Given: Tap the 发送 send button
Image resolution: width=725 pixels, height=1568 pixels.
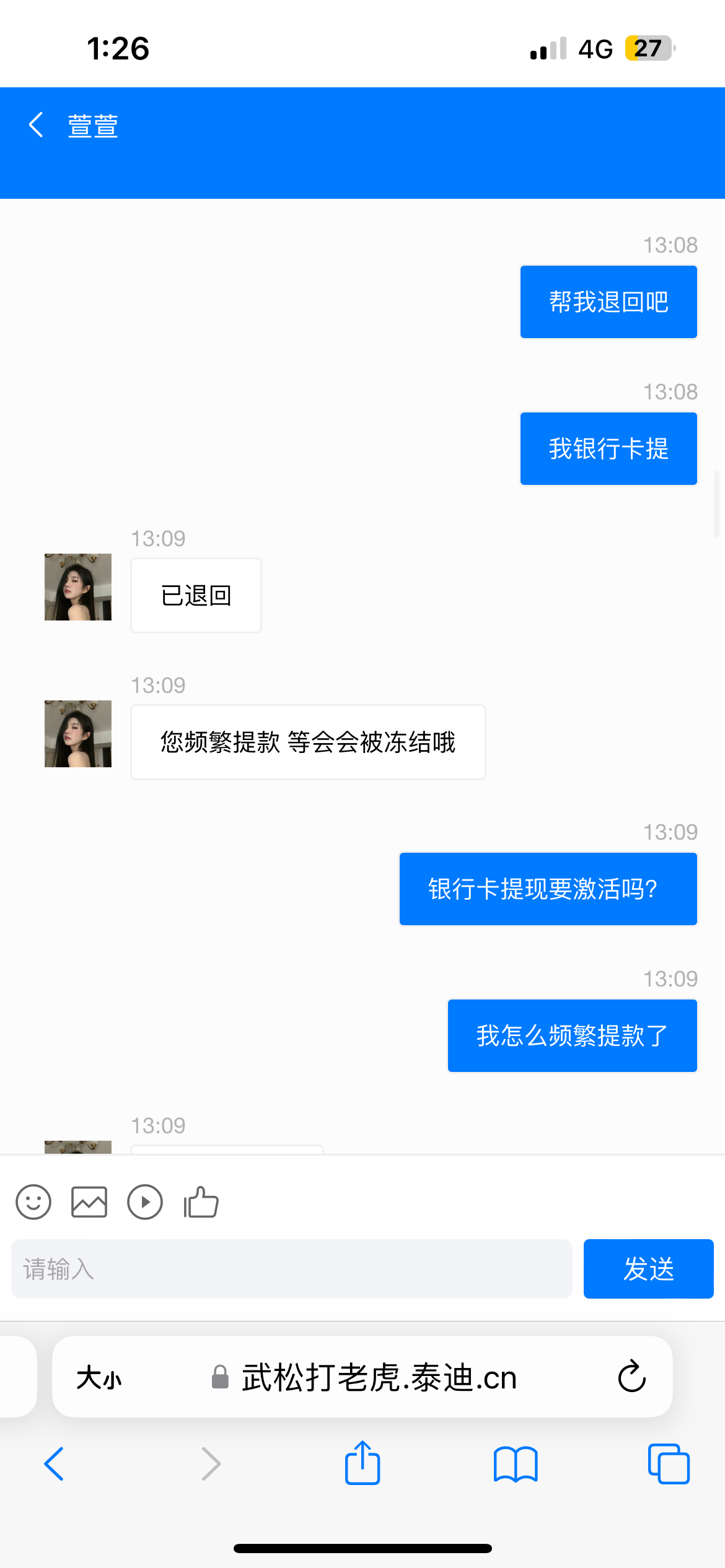Looking at the screenshot, I should point(648,1269).
